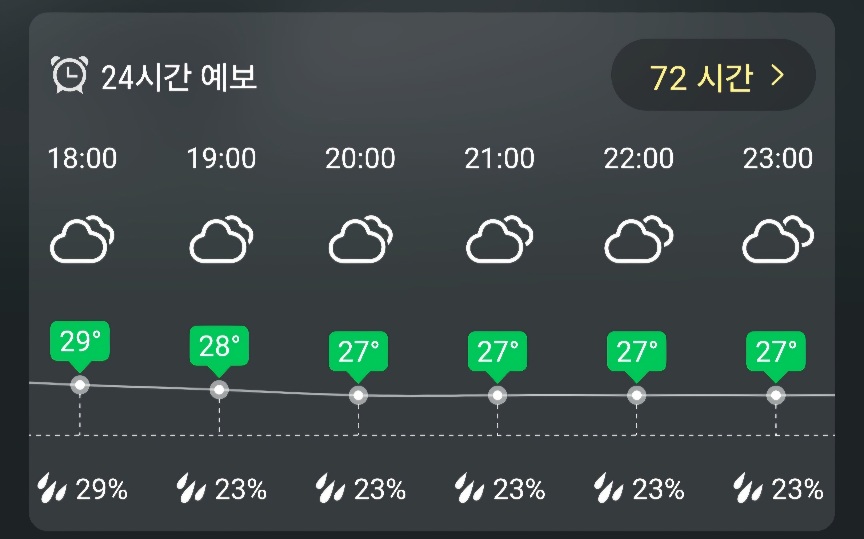
Task: Open the 72 시간 forecast button
Action: point(713,76)
